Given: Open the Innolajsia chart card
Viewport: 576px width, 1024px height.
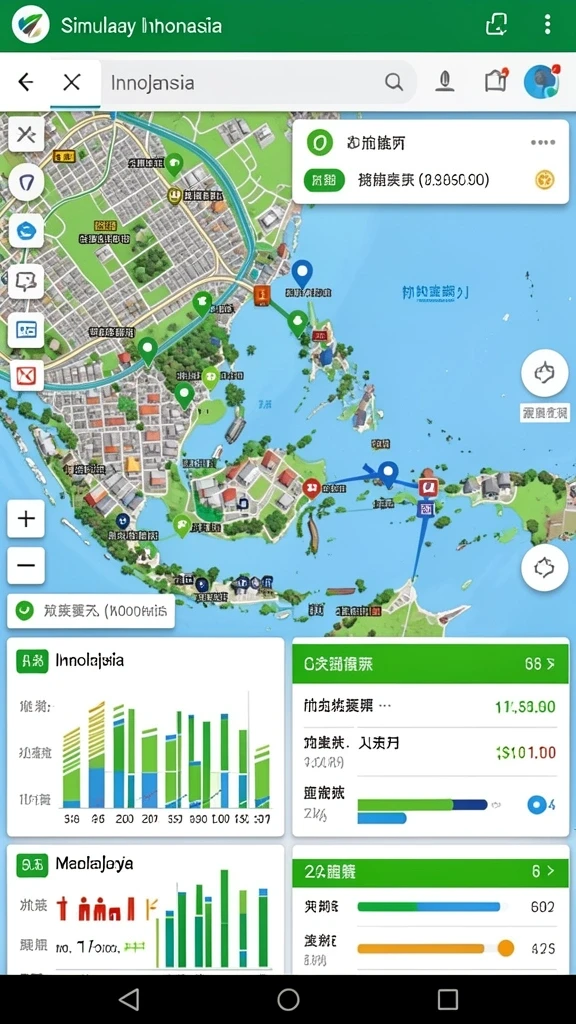Looking at the screenshot, I should pyautogui.click(x=146, y=737).
